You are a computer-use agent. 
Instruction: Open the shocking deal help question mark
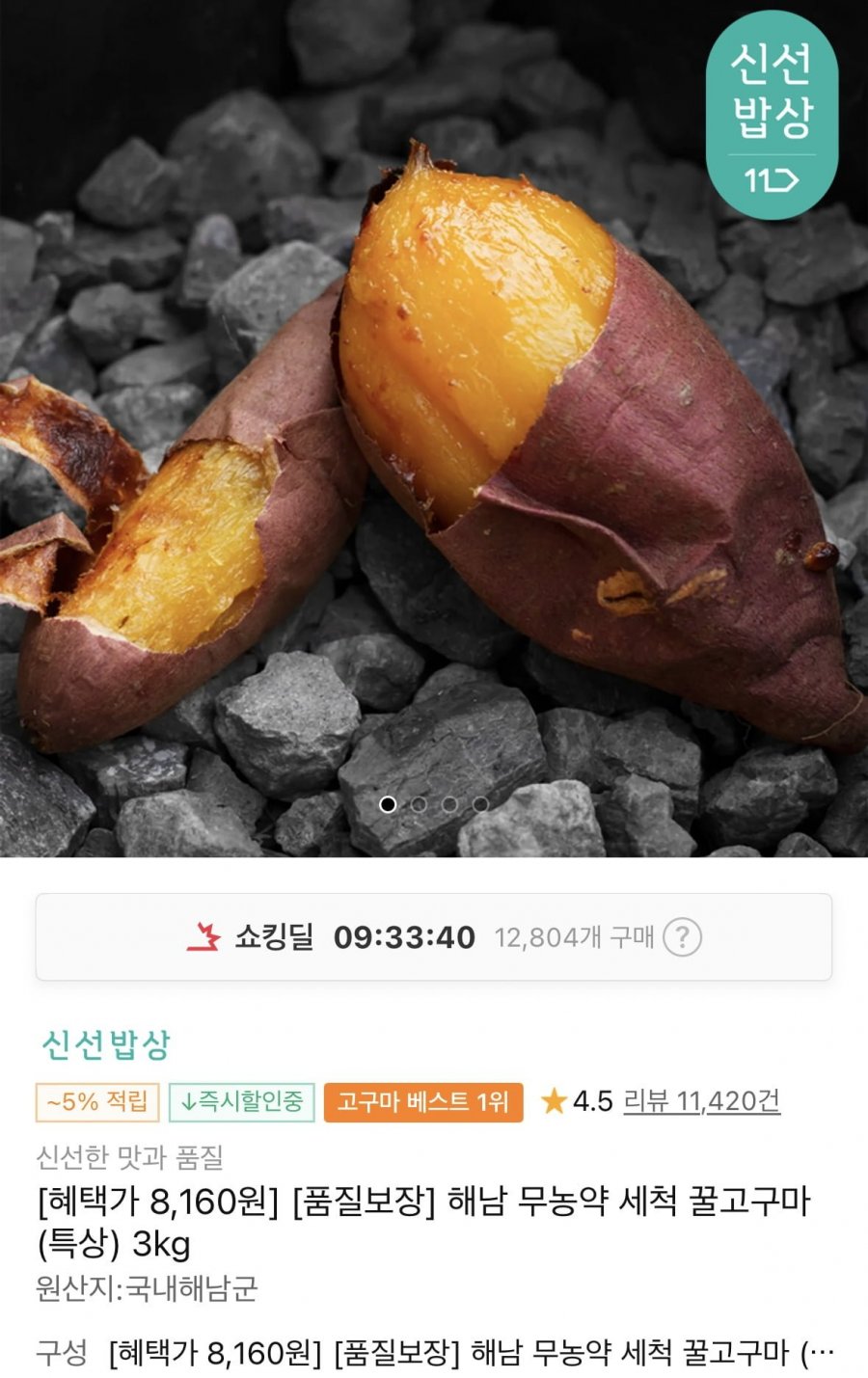pyautogui.click(x=682, y=936)
